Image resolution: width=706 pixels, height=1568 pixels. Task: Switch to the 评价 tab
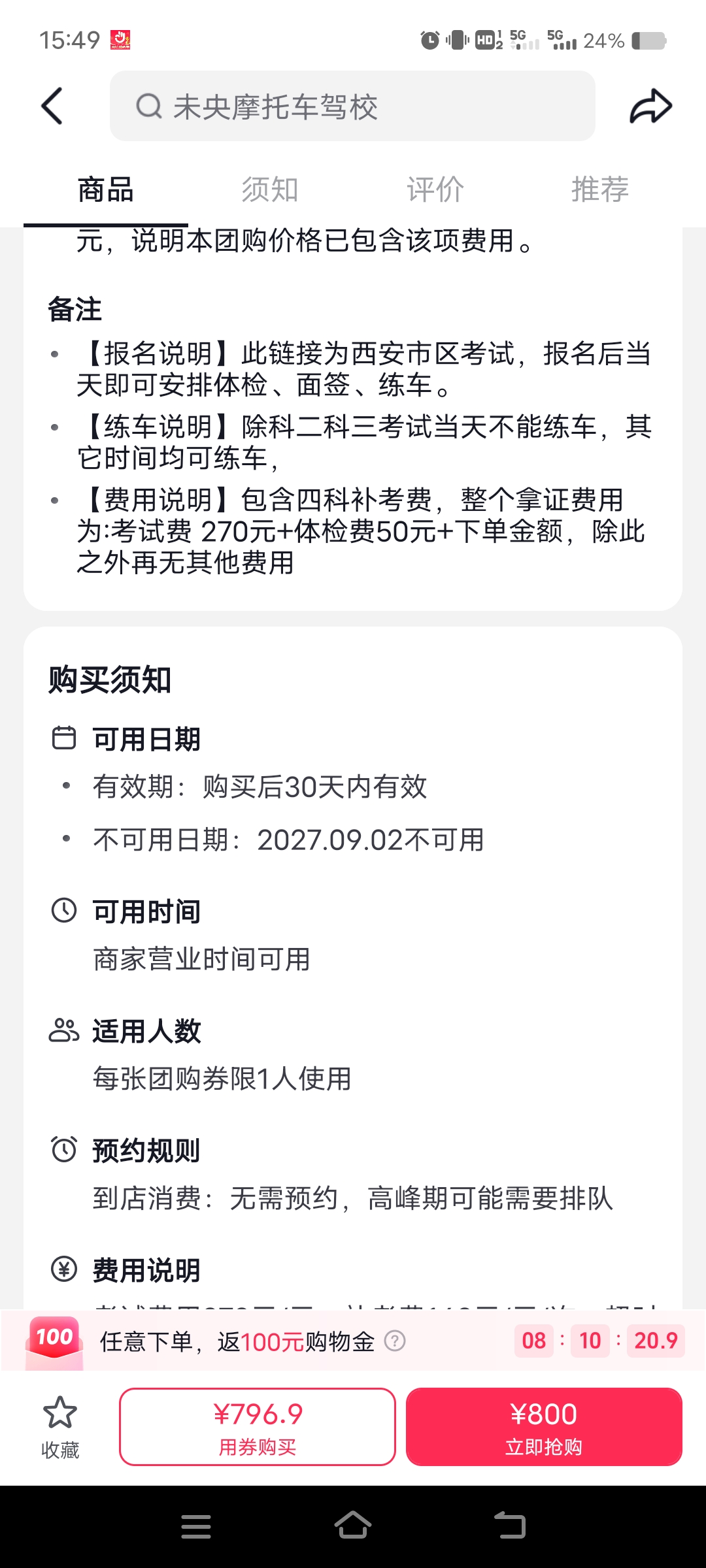435,190
